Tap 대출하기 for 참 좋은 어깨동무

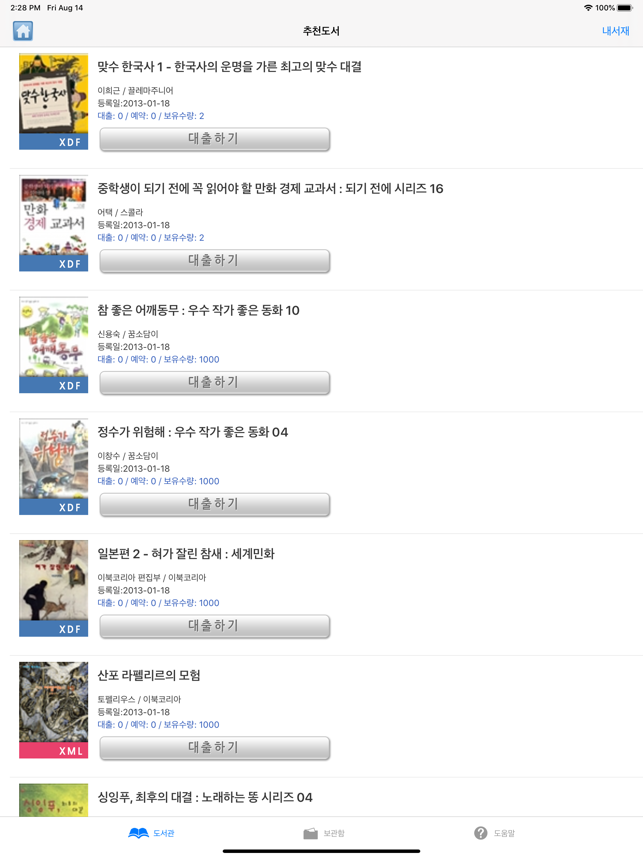click(214, 383)
